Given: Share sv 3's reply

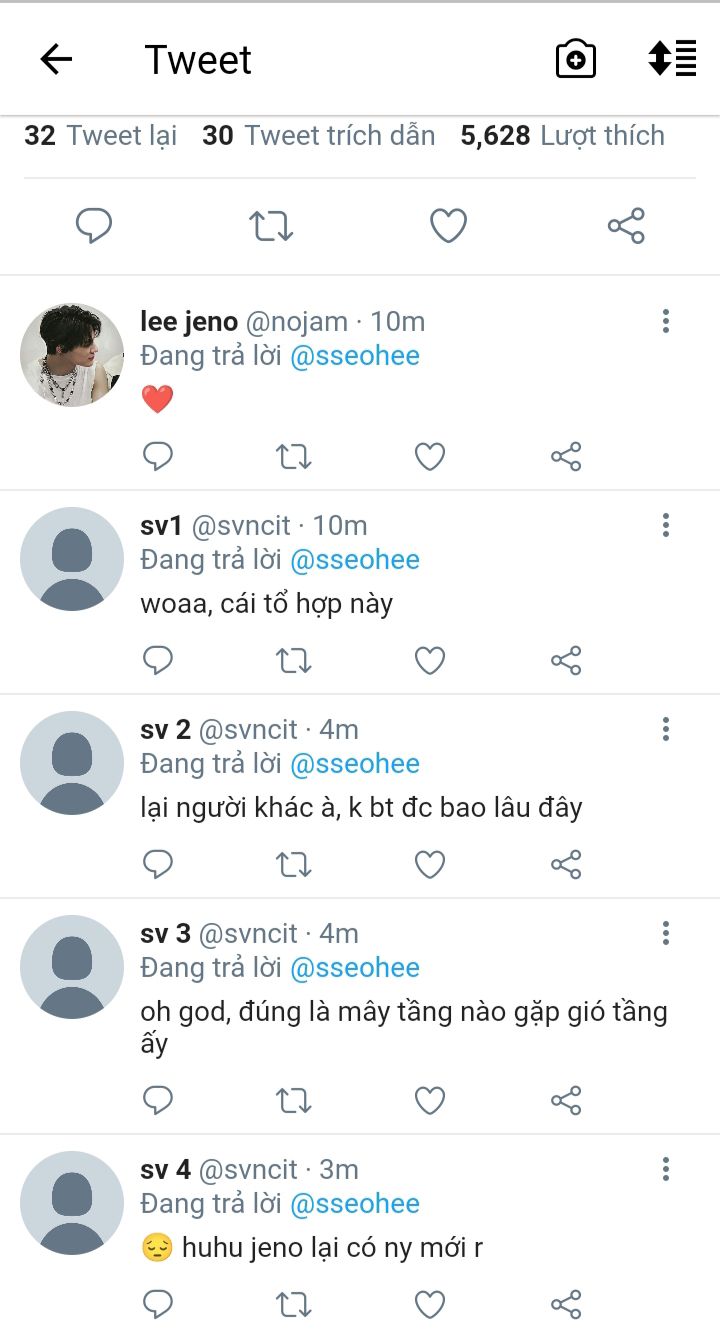Looking at the screenshot, I should tap(566, 1101).
